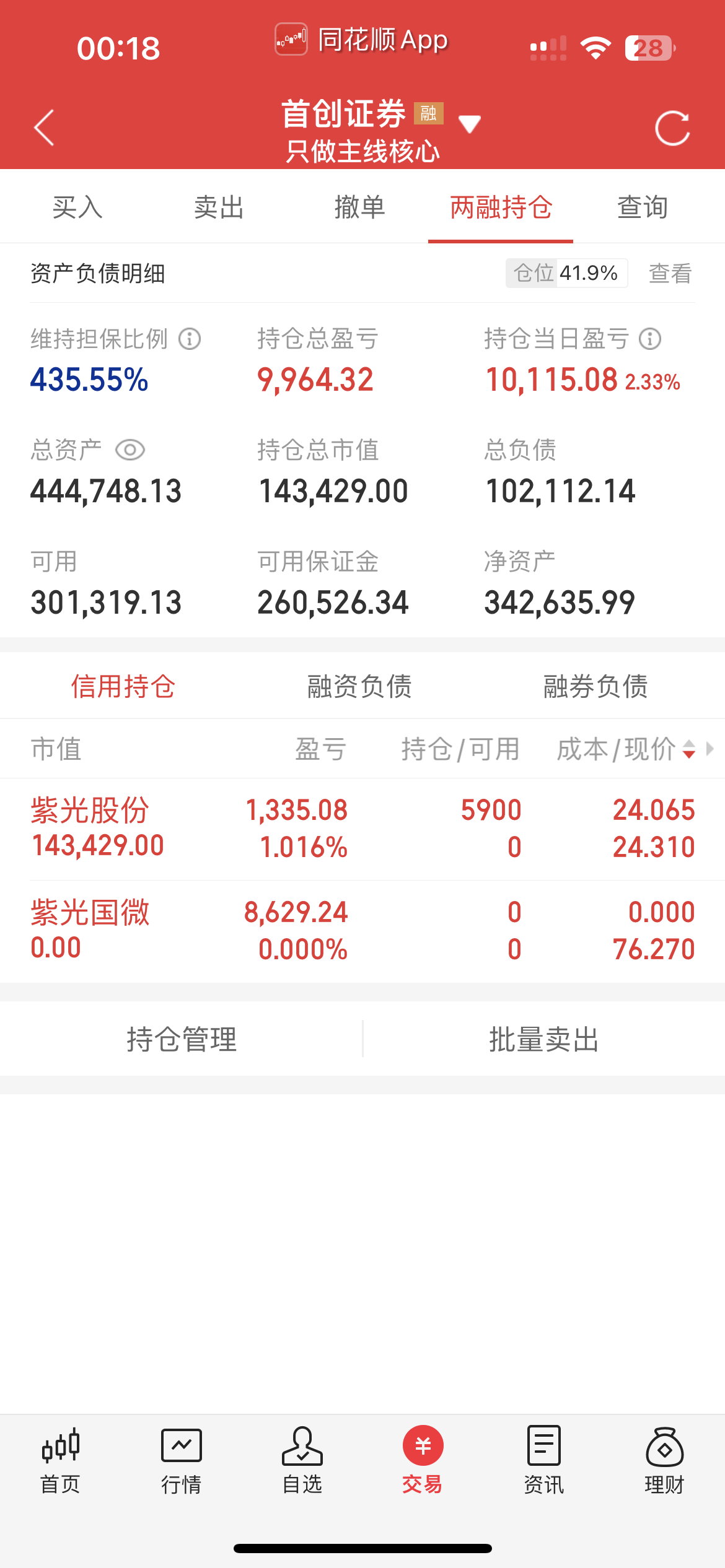Go to the 自选 bottom tab
This screenshot has height=1568, width=725.
302,1460
